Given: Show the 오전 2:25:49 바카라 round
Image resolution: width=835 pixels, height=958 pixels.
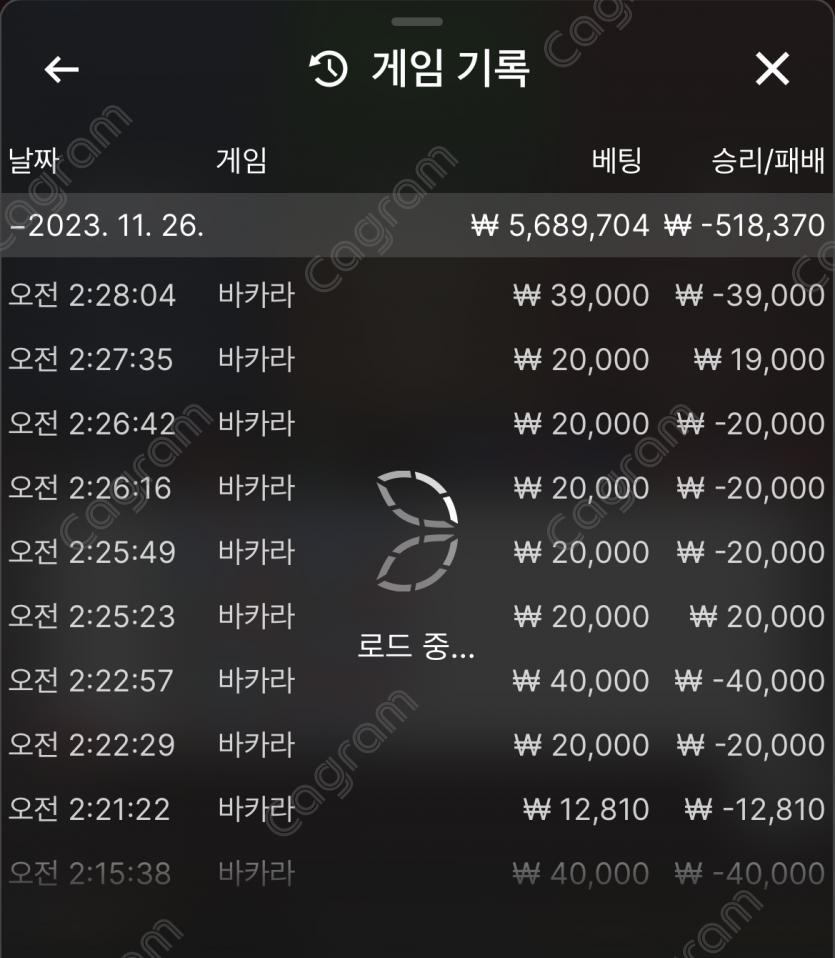Looking at the screenshot, I should [x=417, y=552].
